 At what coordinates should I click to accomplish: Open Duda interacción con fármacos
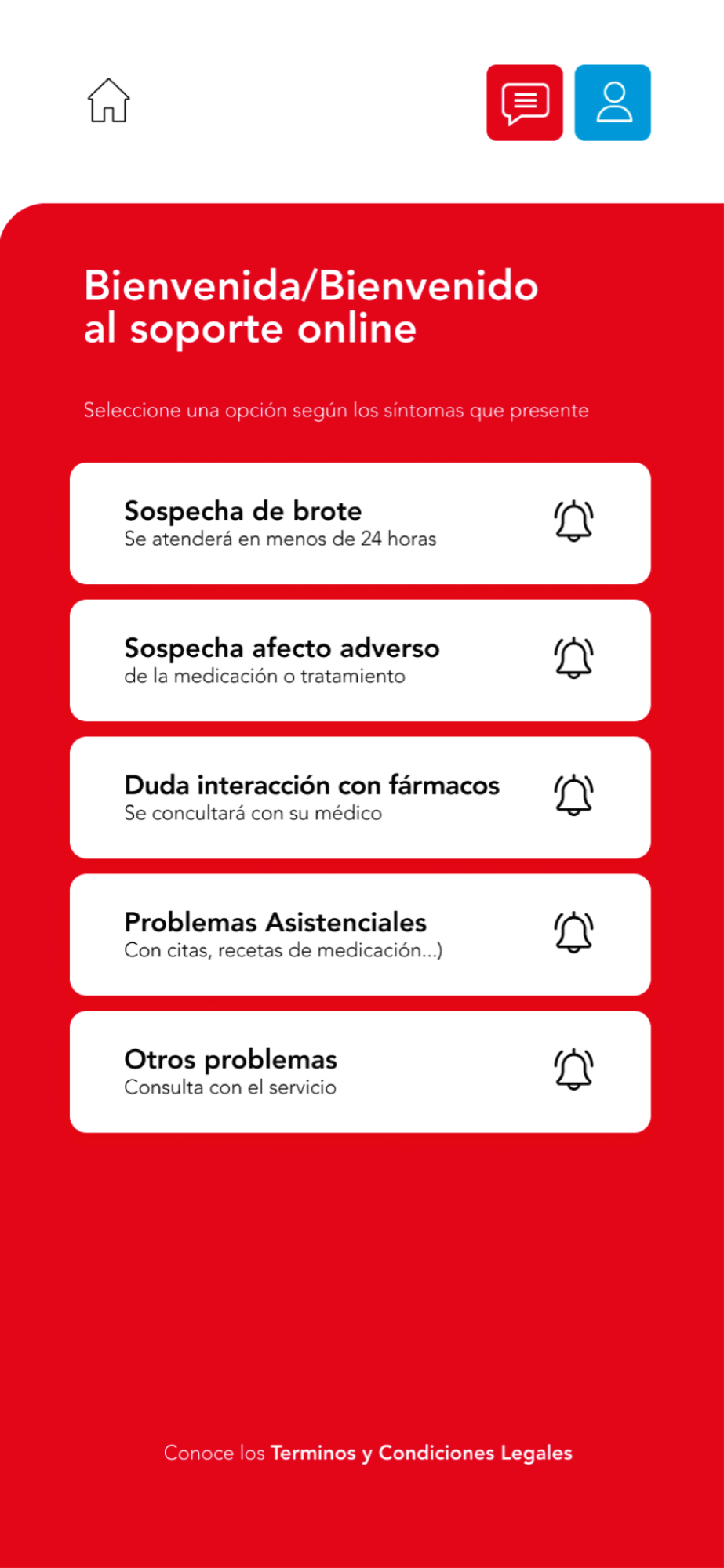pos(360,797)
